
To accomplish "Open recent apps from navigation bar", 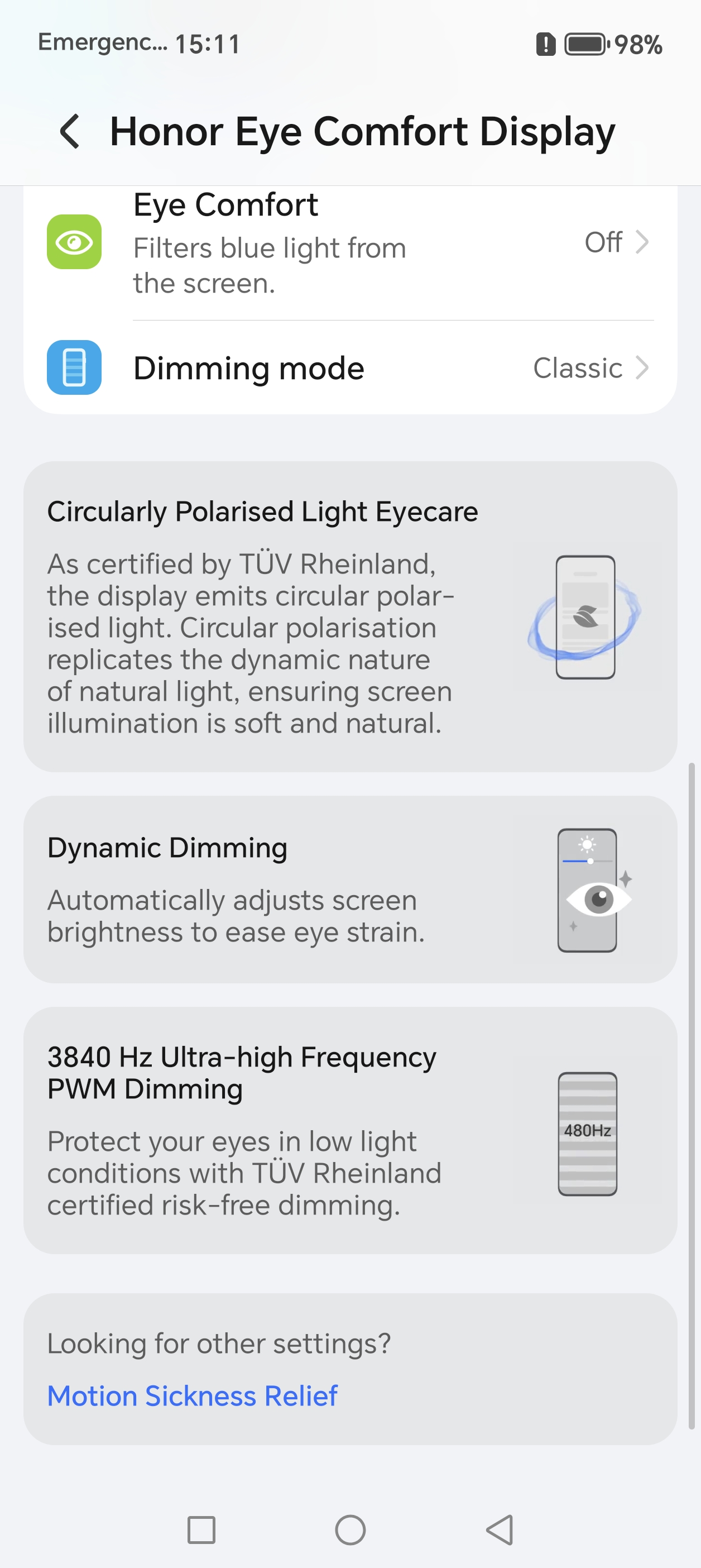I will pos(201,1529).
